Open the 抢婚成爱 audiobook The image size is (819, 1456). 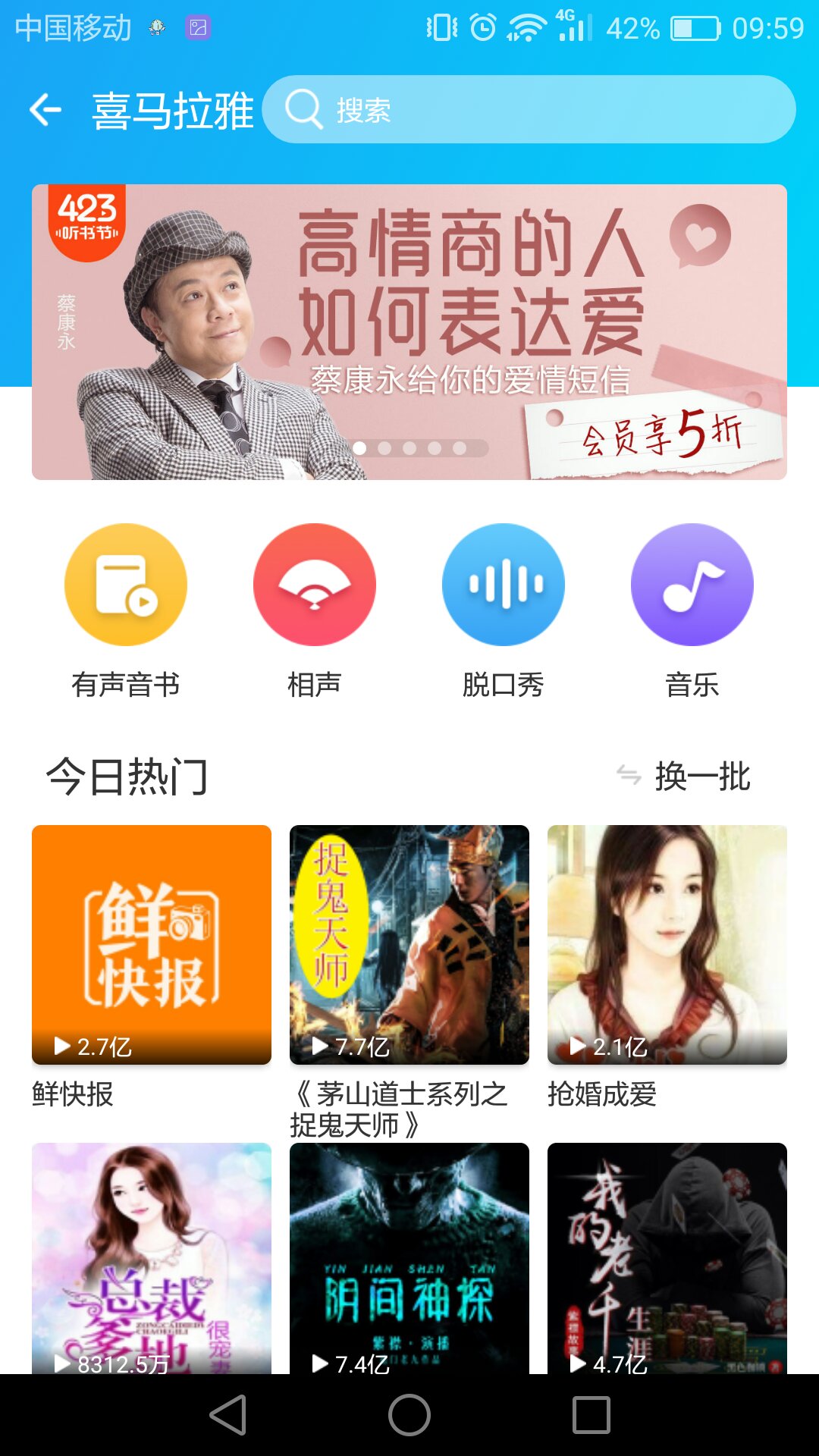pos(667,945)
